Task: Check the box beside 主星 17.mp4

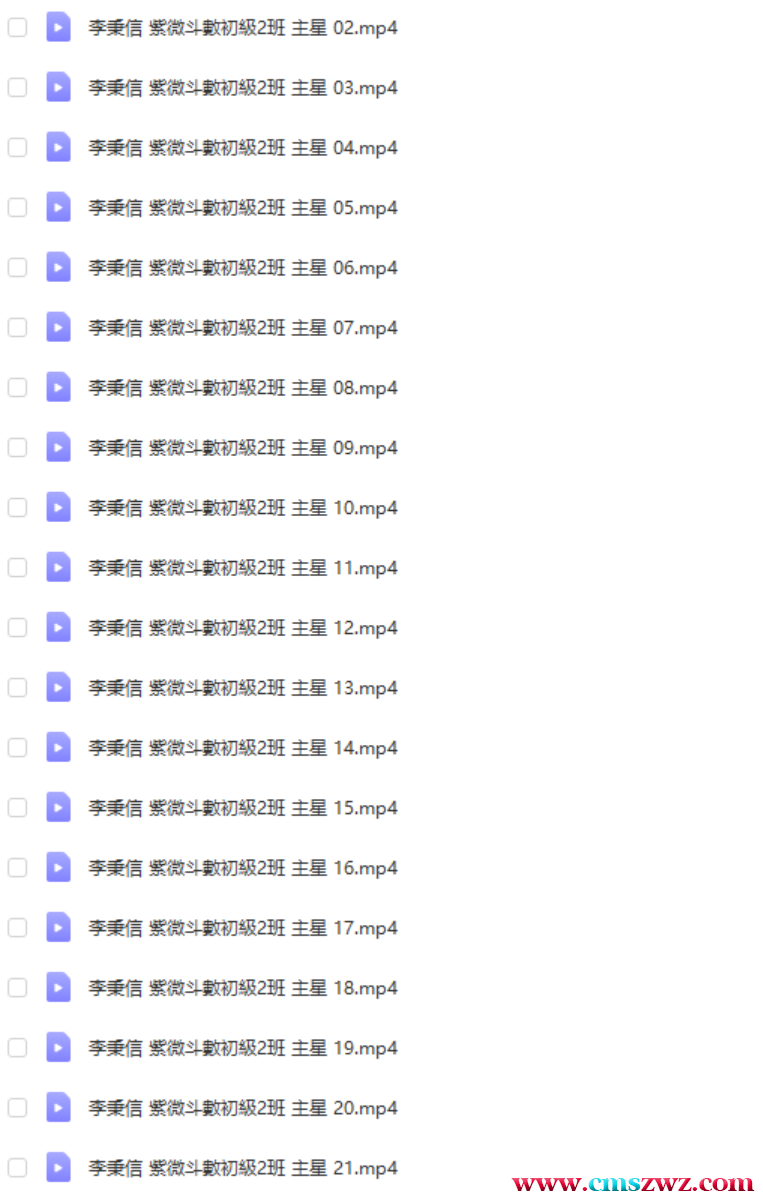Action: (17, 928)
